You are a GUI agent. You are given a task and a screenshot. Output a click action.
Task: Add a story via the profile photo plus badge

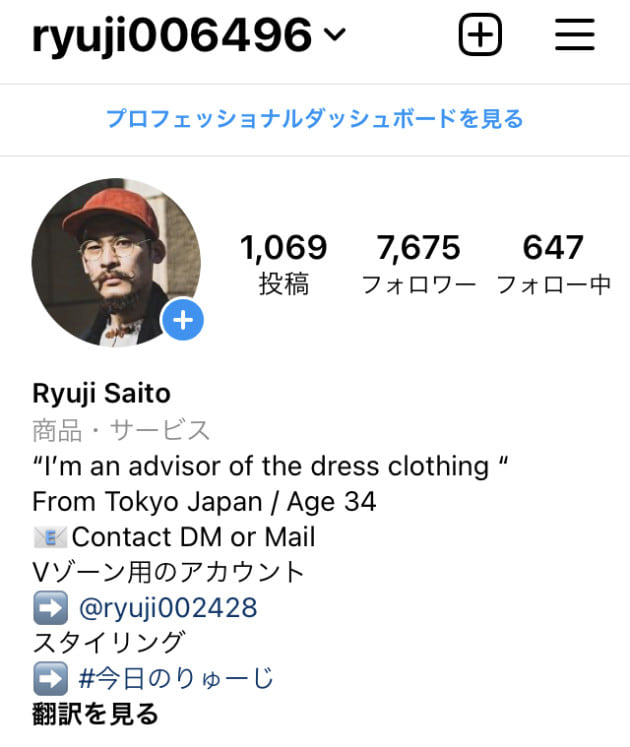(183, 320)
